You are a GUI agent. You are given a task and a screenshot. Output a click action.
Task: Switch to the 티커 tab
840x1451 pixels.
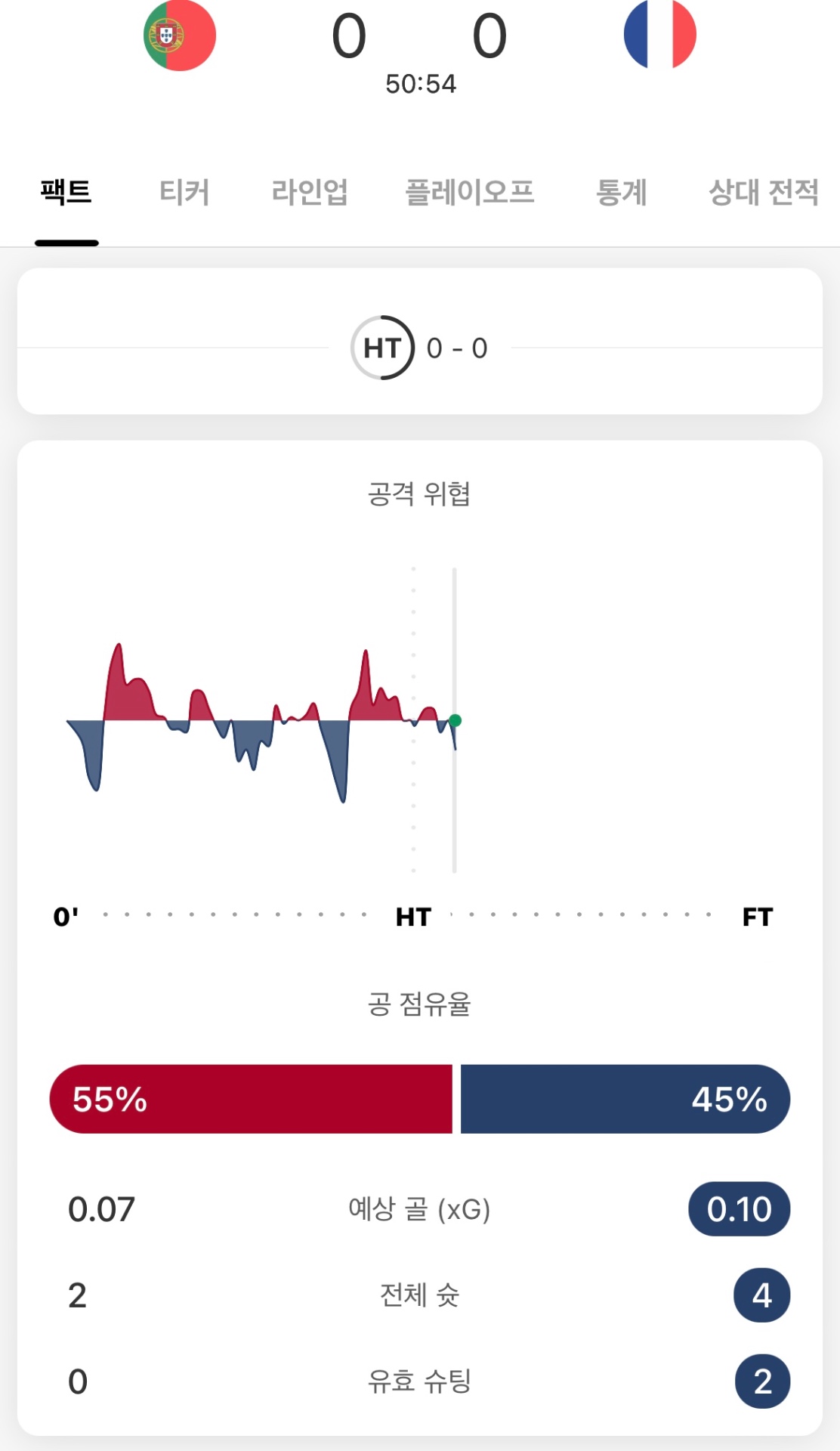[x=184, y=192]
